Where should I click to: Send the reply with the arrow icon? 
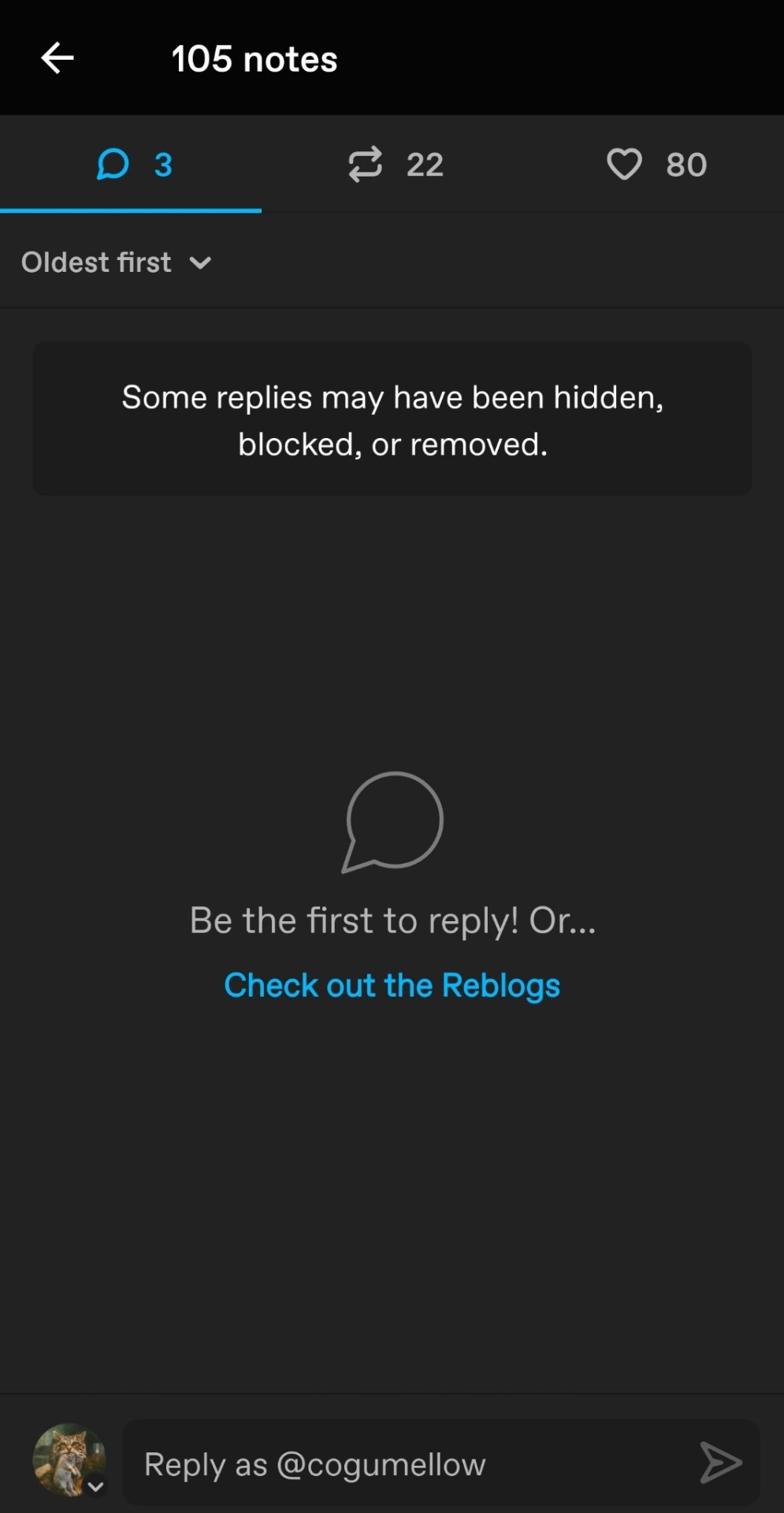click(720, 1463)
